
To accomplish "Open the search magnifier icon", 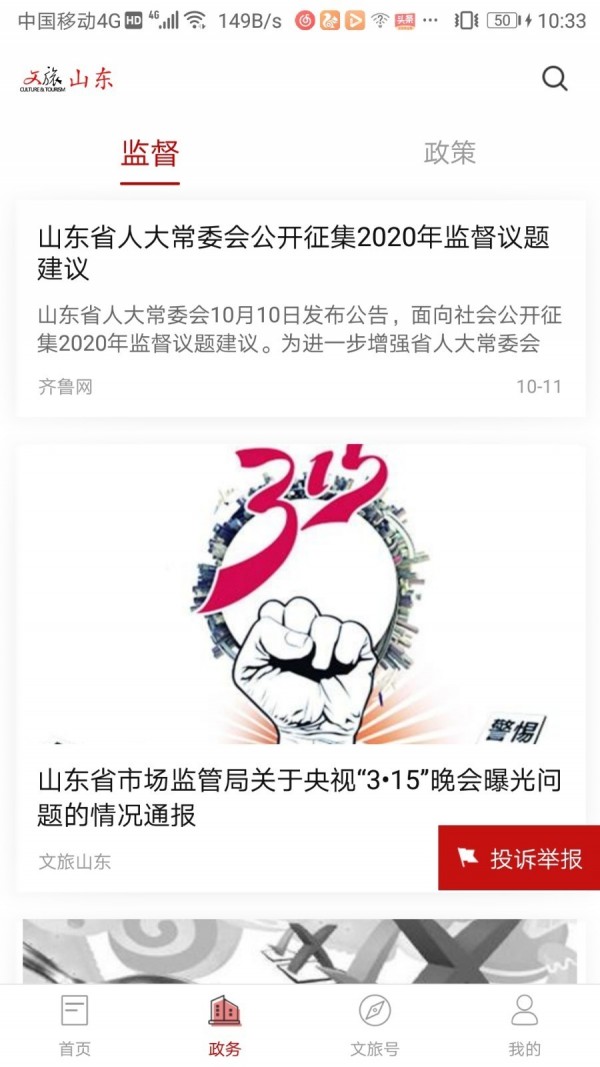I will 554,78.
